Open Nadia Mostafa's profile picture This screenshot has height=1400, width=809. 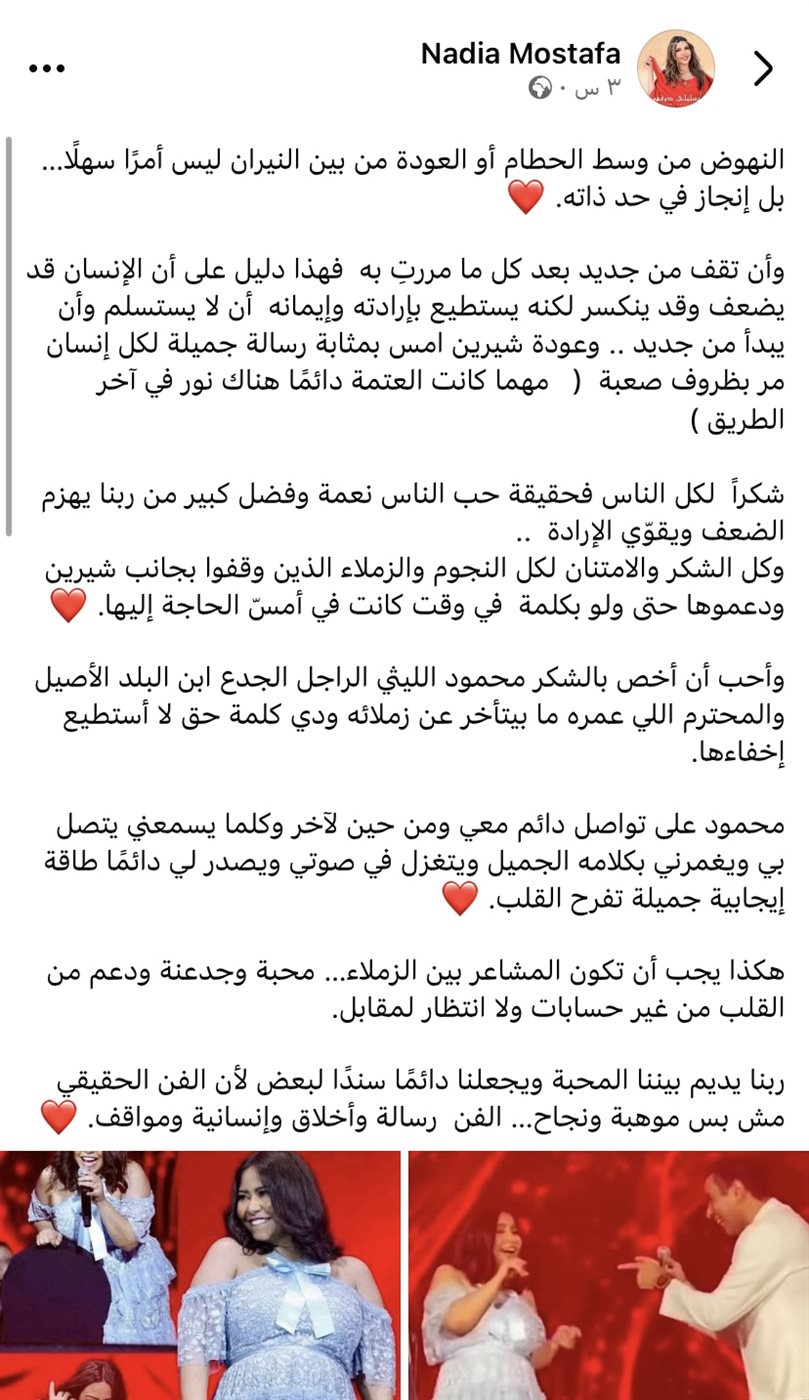(676, 66)
